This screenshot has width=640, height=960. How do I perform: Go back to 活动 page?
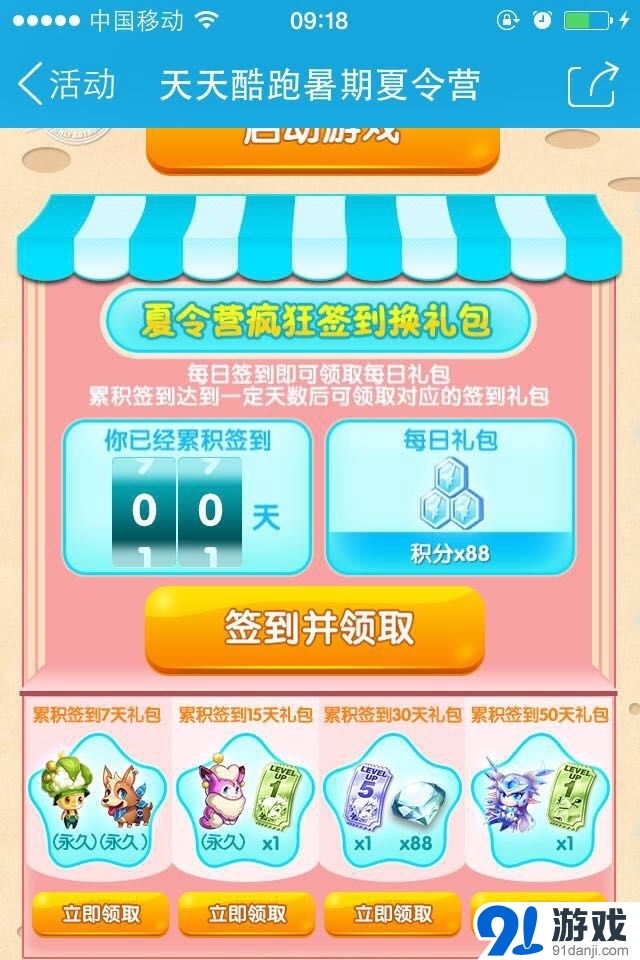pos(66,84)
